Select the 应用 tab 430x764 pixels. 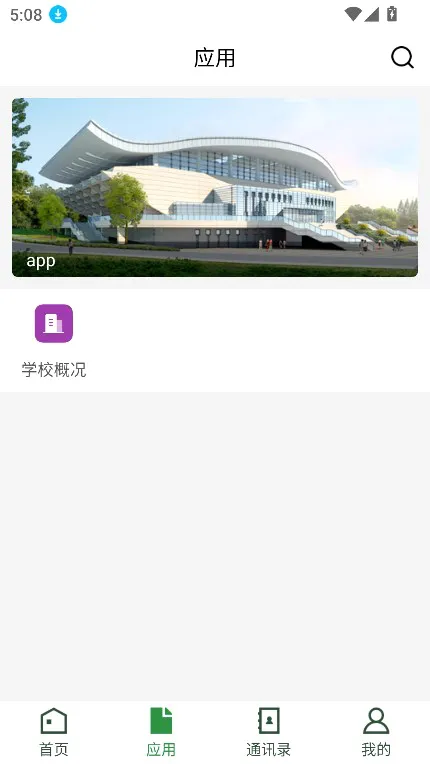(x=161, y=732)
